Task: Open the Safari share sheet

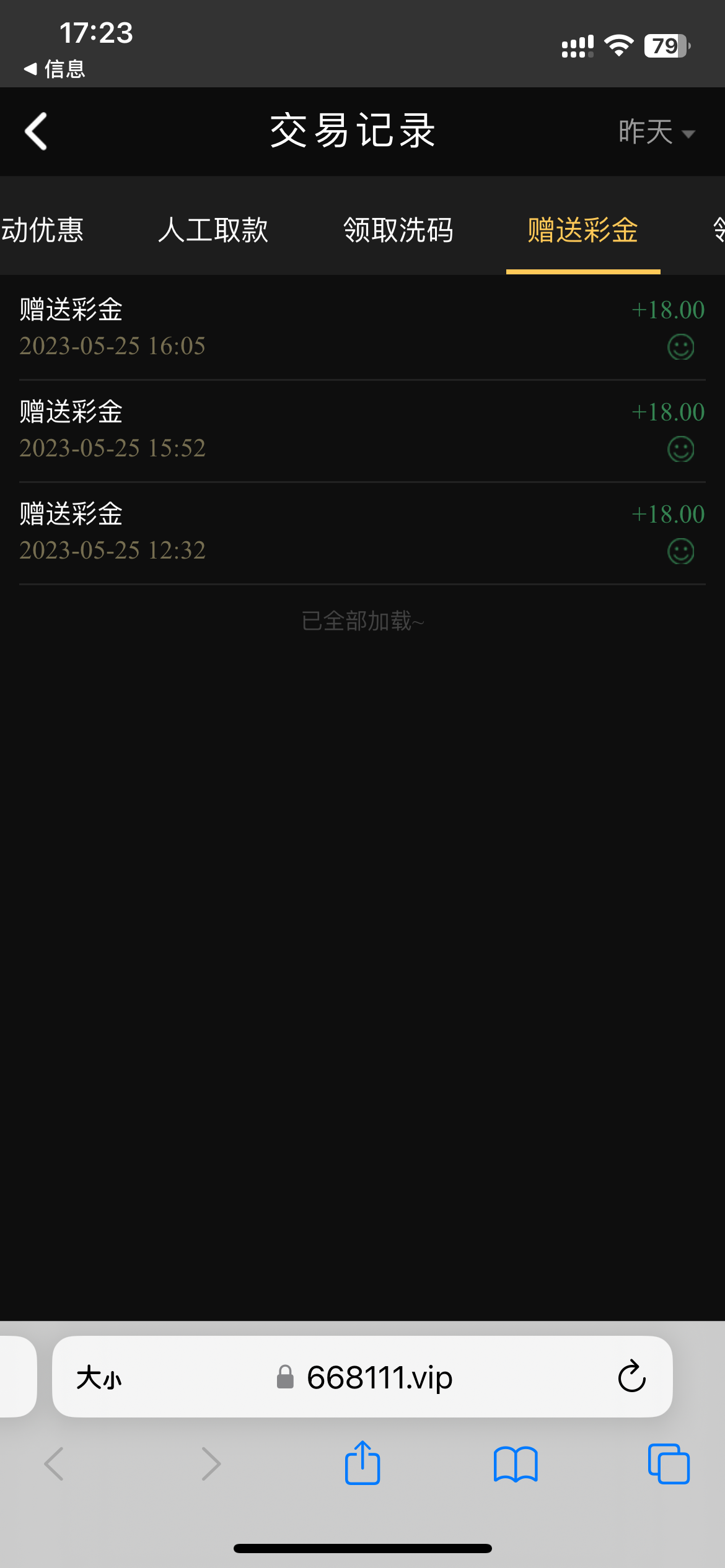Action: pos(362,1464)
